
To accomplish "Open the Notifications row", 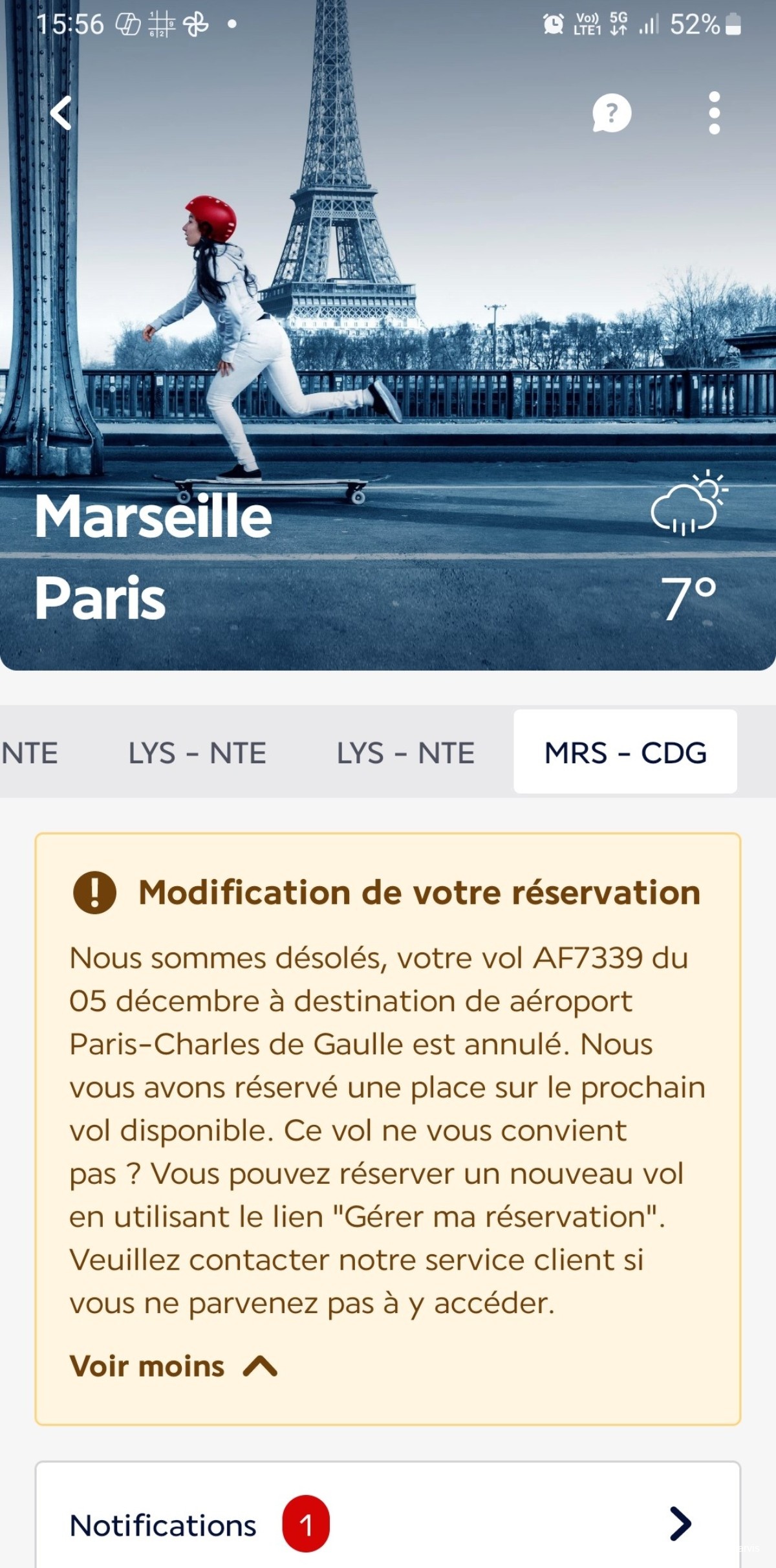I will (387, 1524).
